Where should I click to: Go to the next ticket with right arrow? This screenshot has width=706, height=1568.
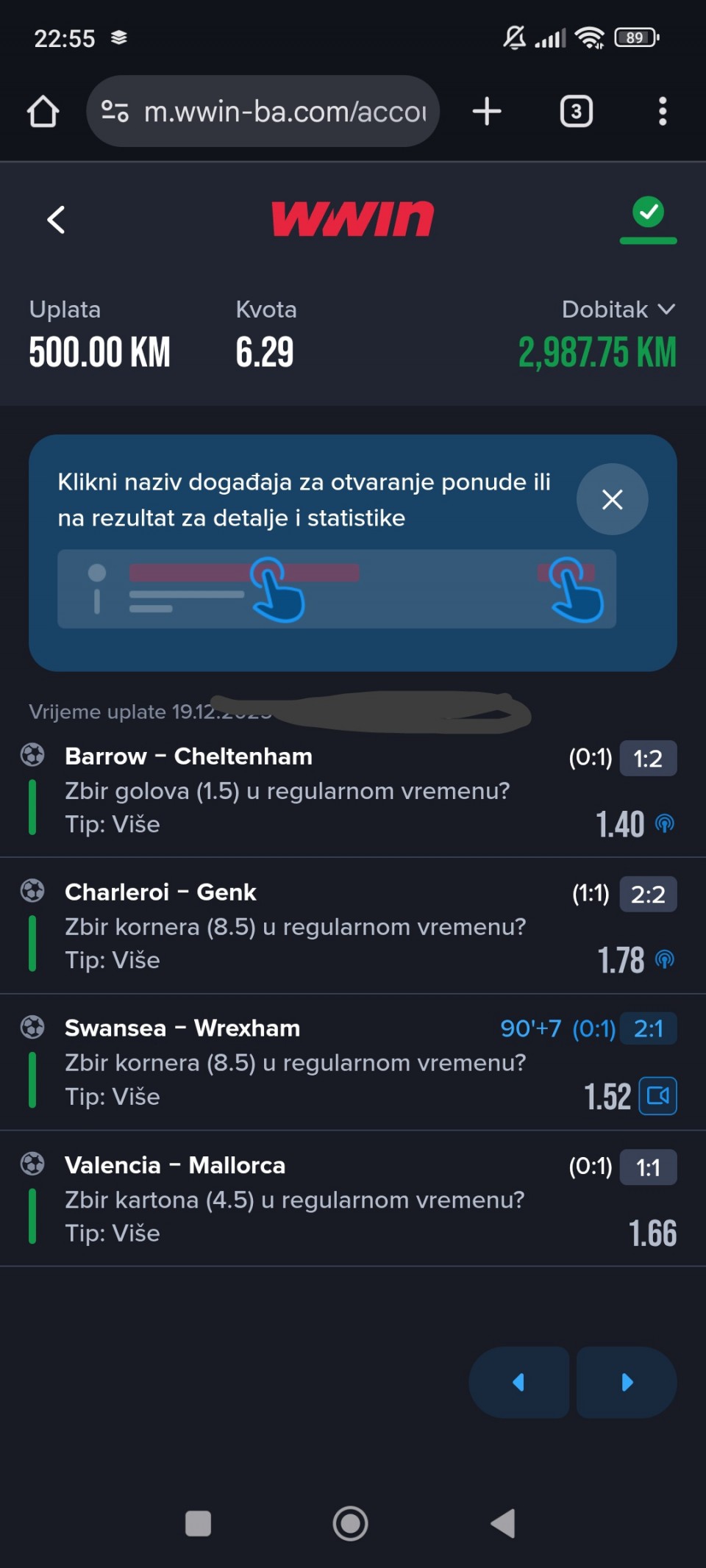pyautogui.click(x=627, y=1383)
